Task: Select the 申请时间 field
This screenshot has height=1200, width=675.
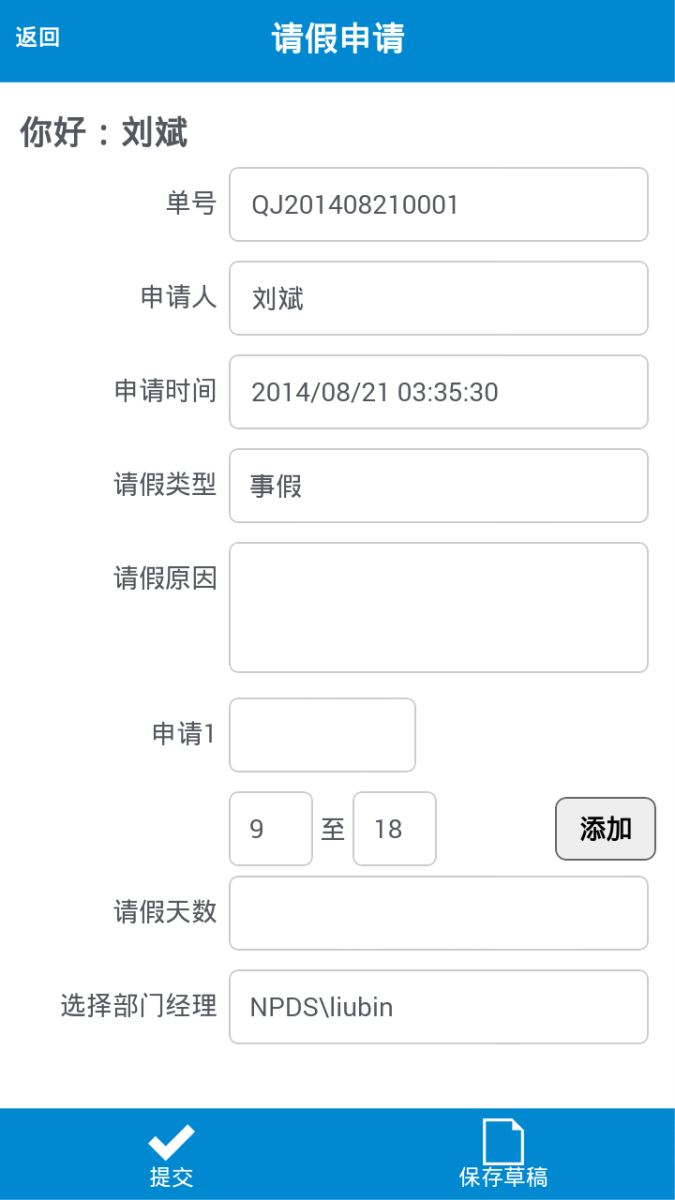Action: pyautogui.click(x=438, y=392)
